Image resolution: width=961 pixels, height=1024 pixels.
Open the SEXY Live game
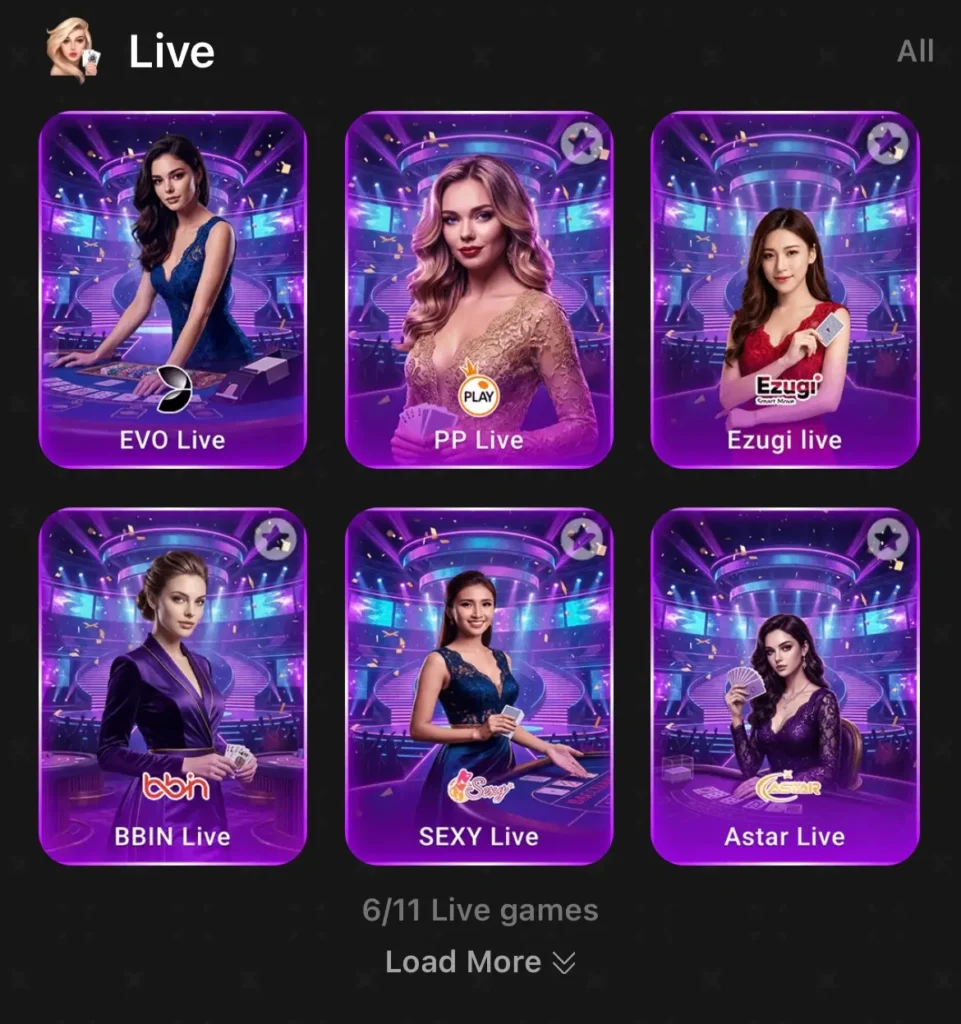click(x=478, y=690)
